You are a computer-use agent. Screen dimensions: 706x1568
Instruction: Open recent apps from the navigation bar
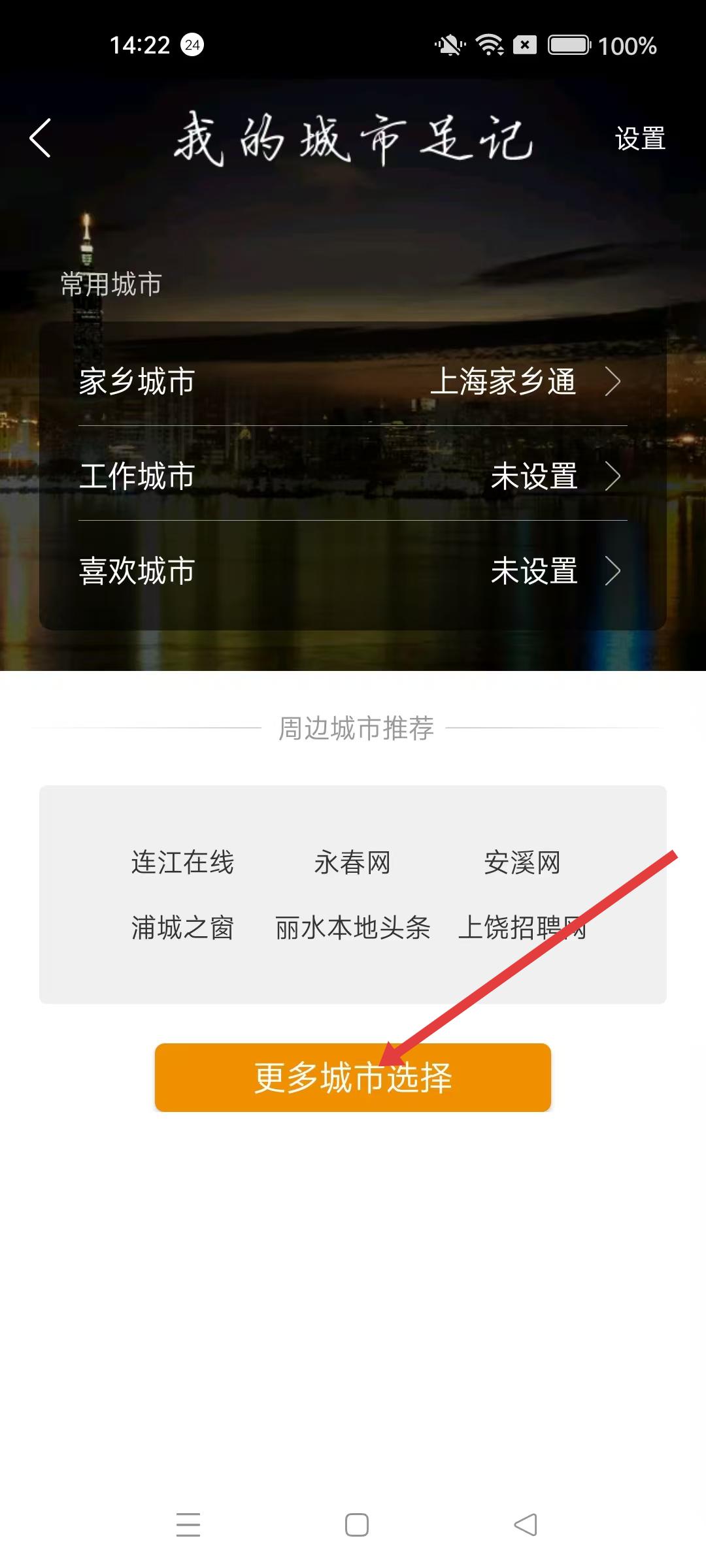point(188,1524)
